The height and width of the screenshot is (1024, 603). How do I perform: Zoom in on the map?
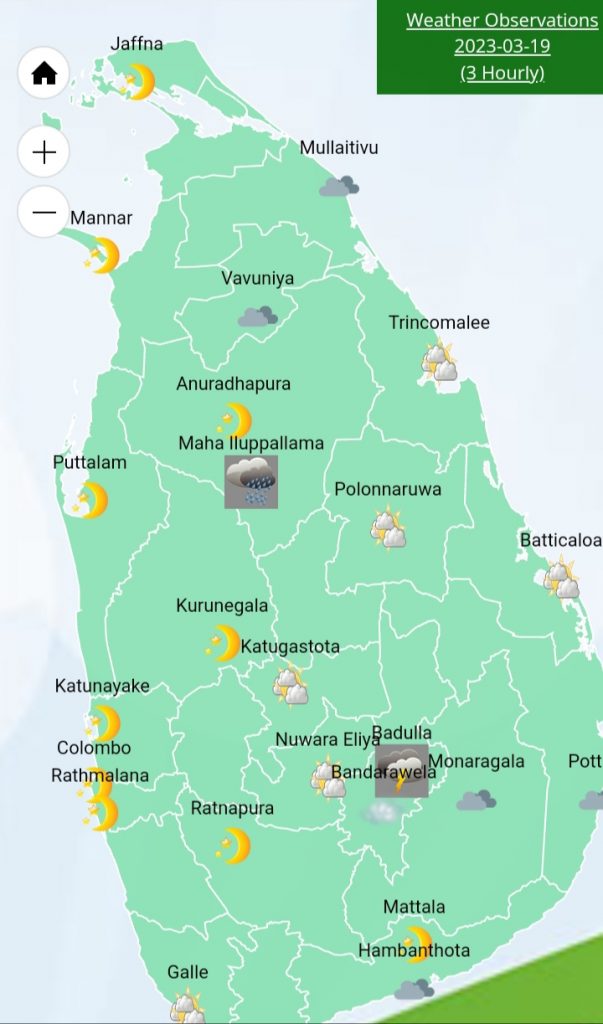coord(44,152)
